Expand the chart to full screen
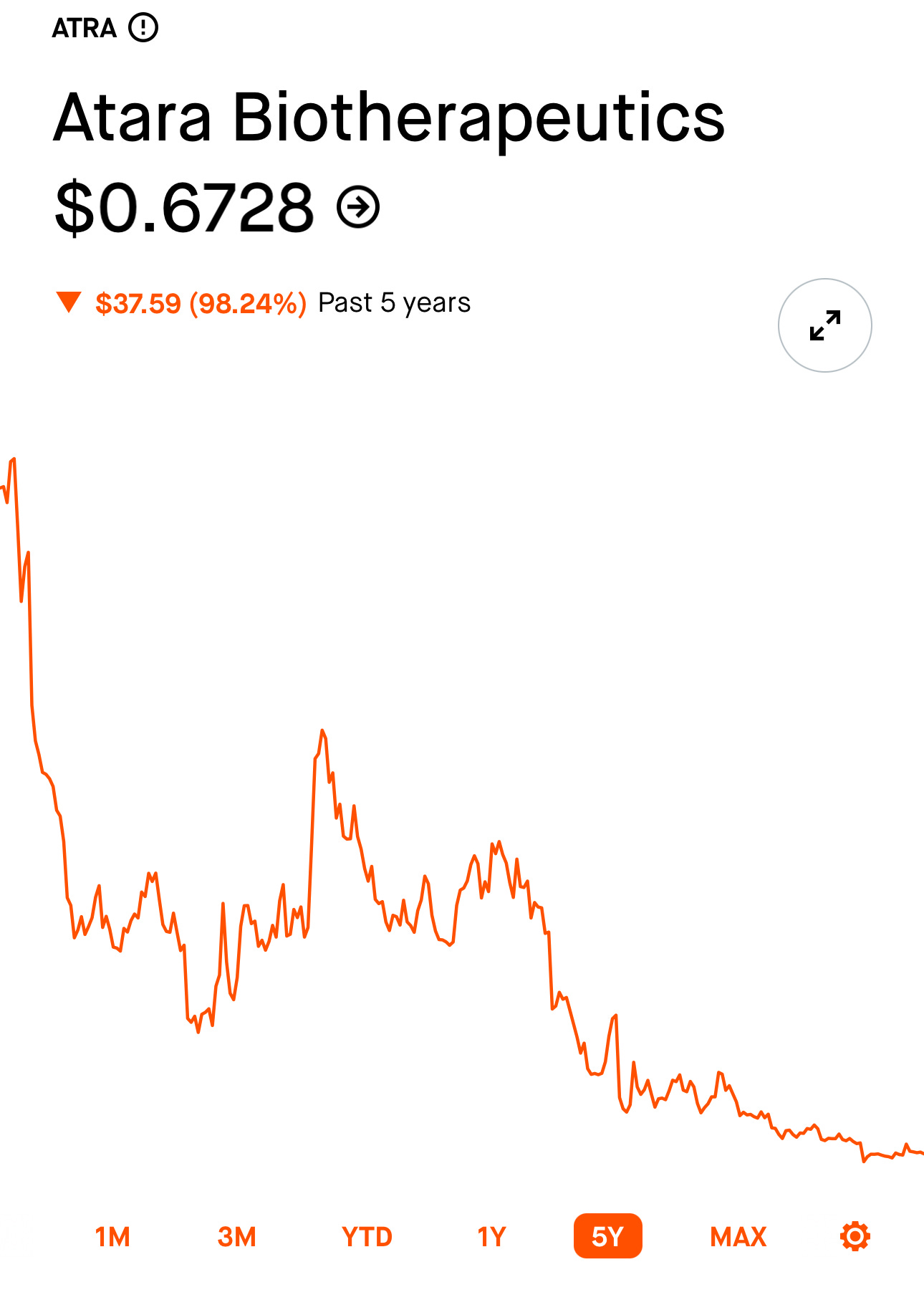 point(824,325)
